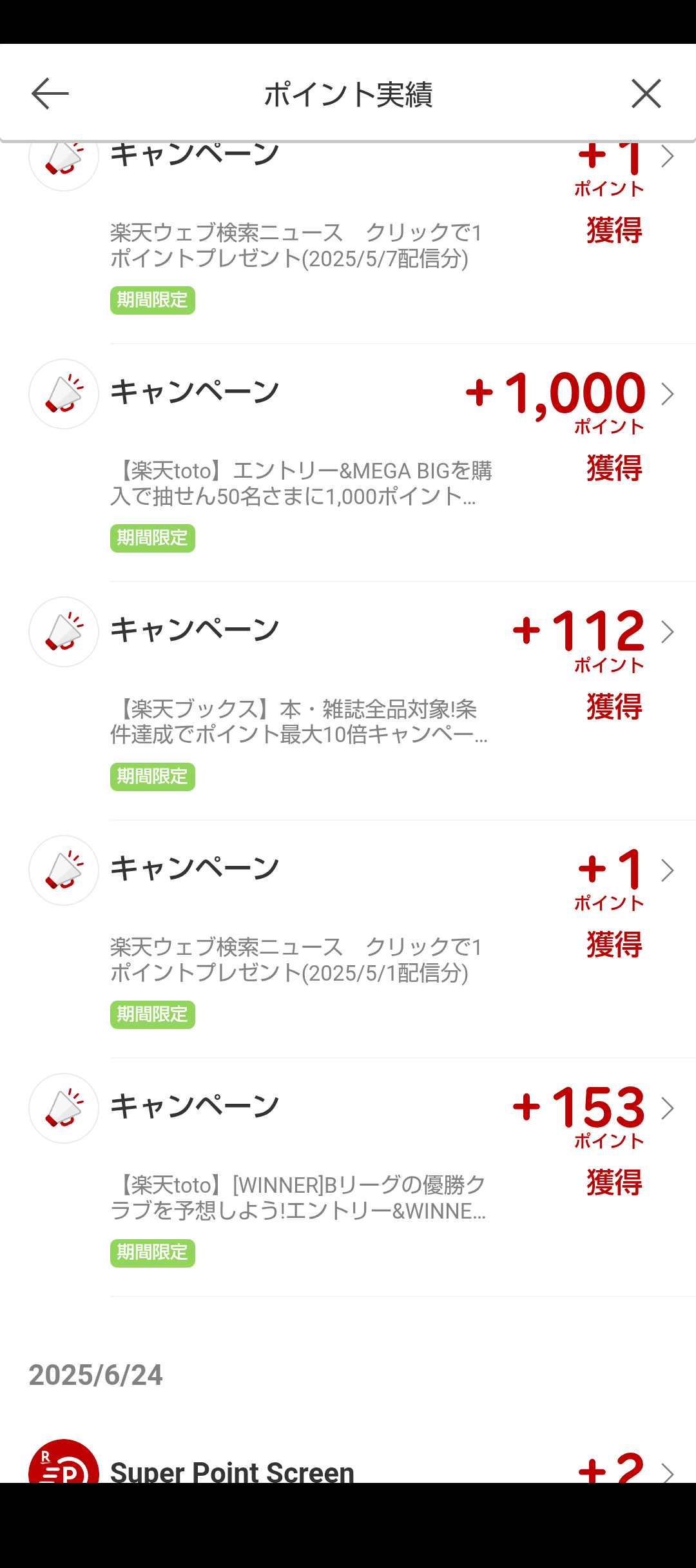Open the 2025/5/1 web search news campaign entry
The height and width of the screenshot is (1568, 696).
(x=348, y=939)
